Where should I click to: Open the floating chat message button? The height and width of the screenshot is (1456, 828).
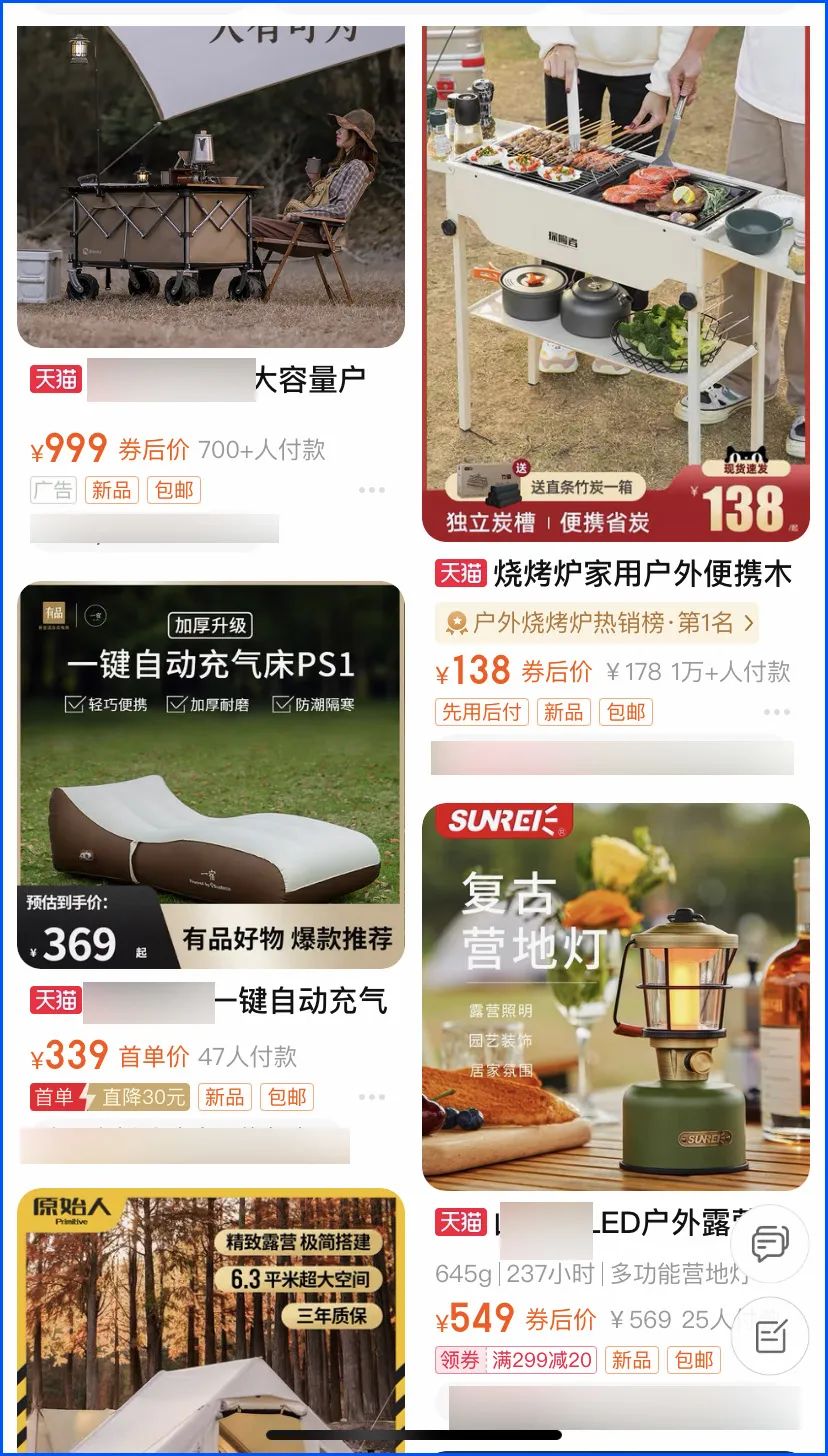769,1244
